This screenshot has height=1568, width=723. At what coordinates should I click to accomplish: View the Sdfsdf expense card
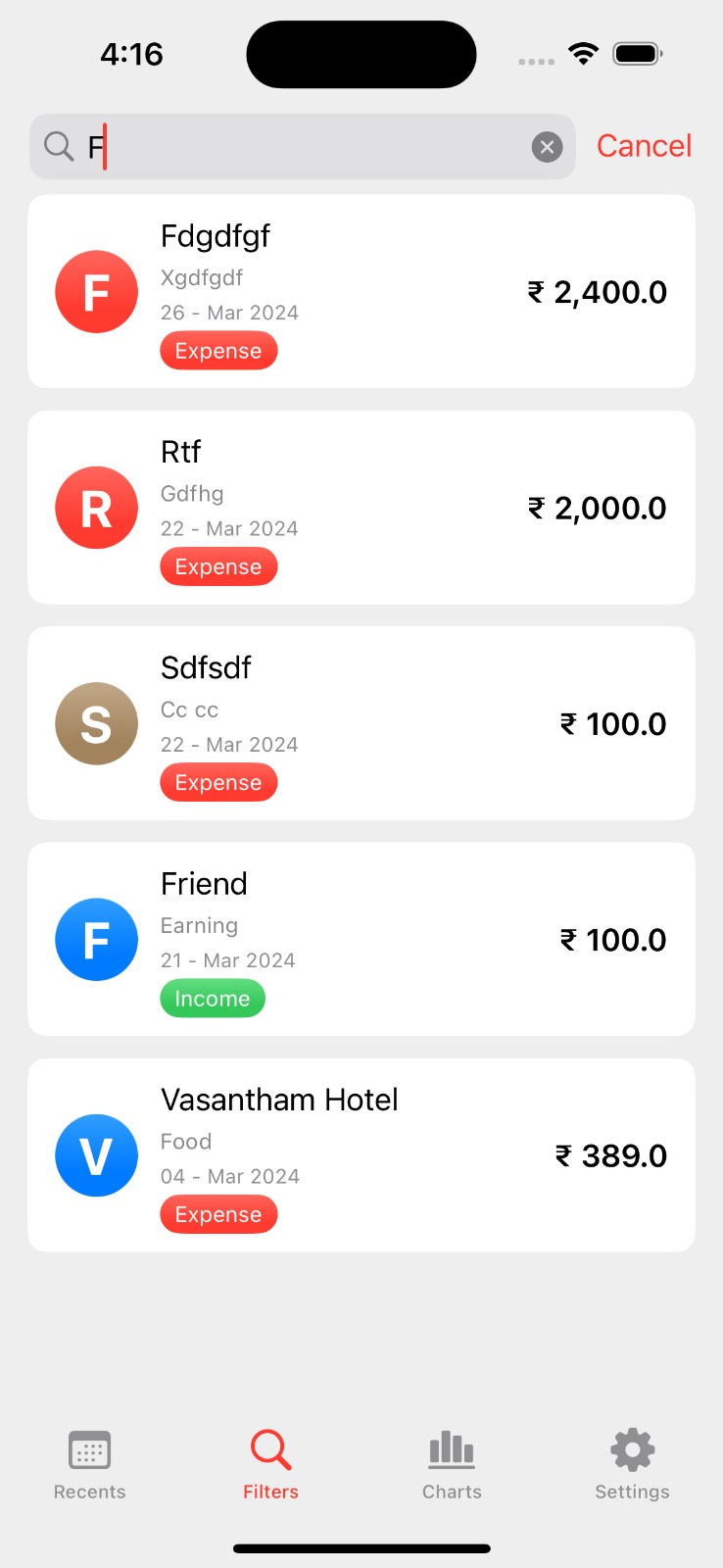coord(361,723)
